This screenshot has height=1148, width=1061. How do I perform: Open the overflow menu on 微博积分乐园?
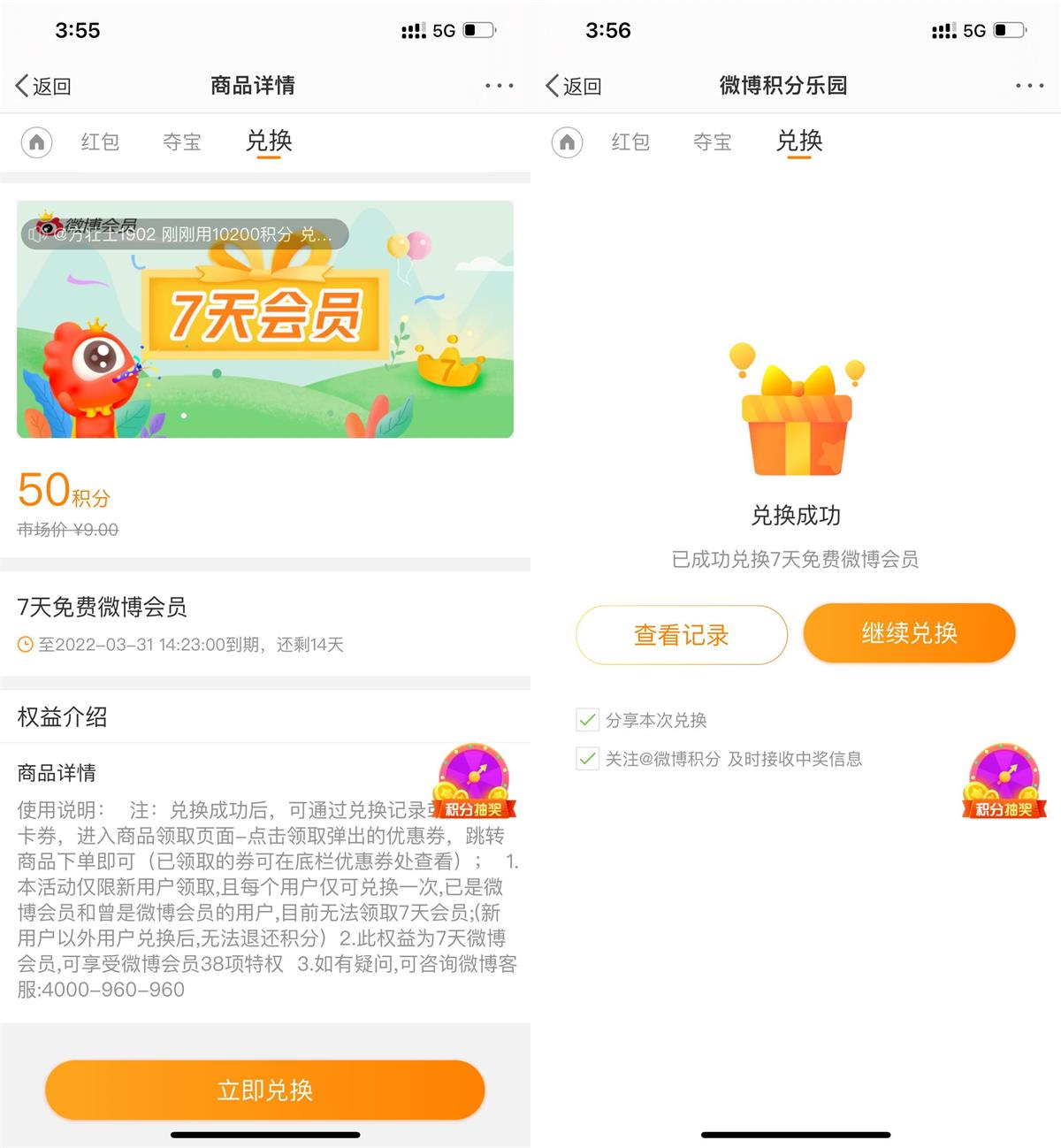pyautogui.click(x=1029, y=86)
